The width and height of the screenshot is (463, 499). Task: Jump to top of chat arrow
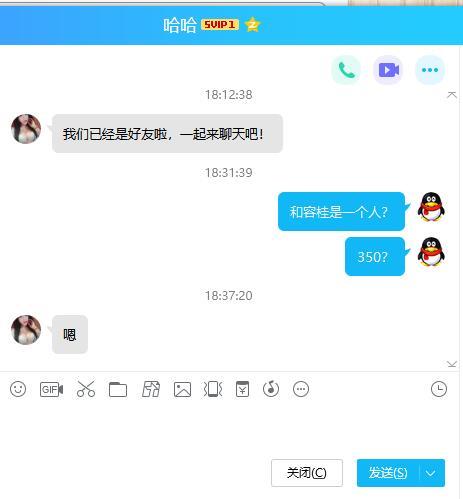pyautogui.click(x=452, y=95)
